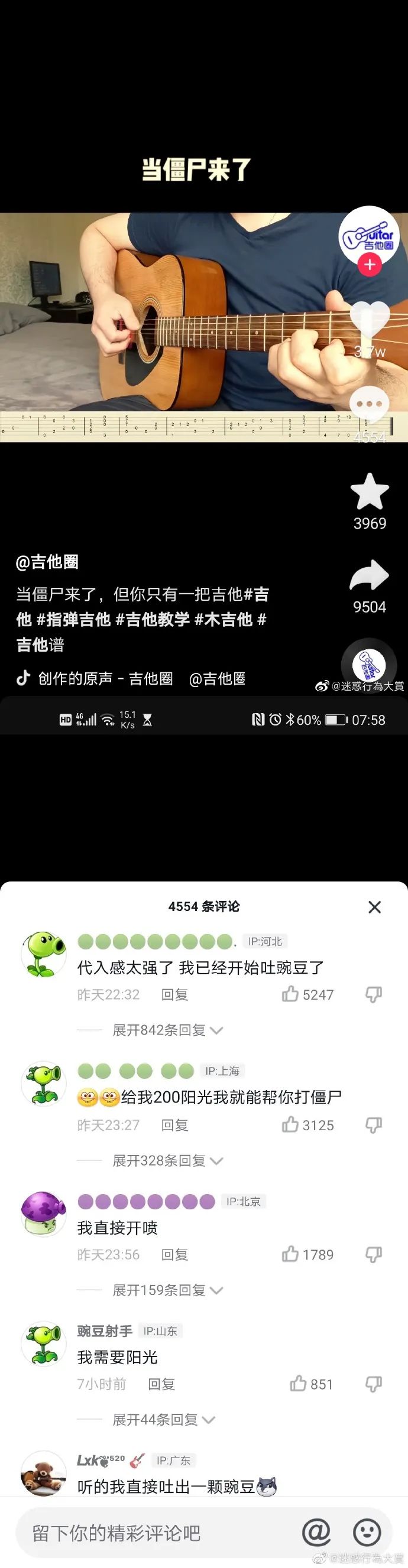
Task: Open the video's comments bubble
Action: (369, 404)
